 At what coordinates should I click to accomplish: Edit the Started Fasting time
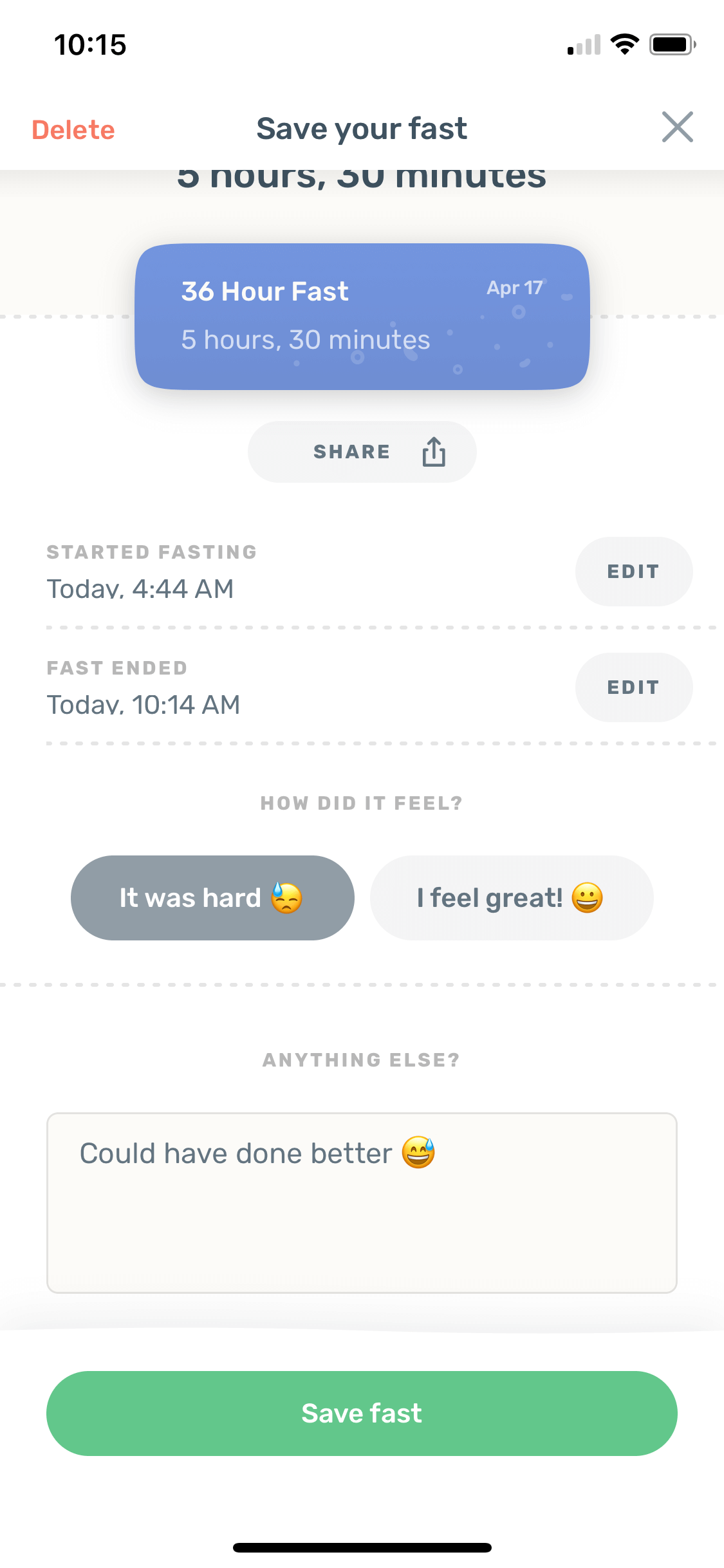(x=634, y=572)
